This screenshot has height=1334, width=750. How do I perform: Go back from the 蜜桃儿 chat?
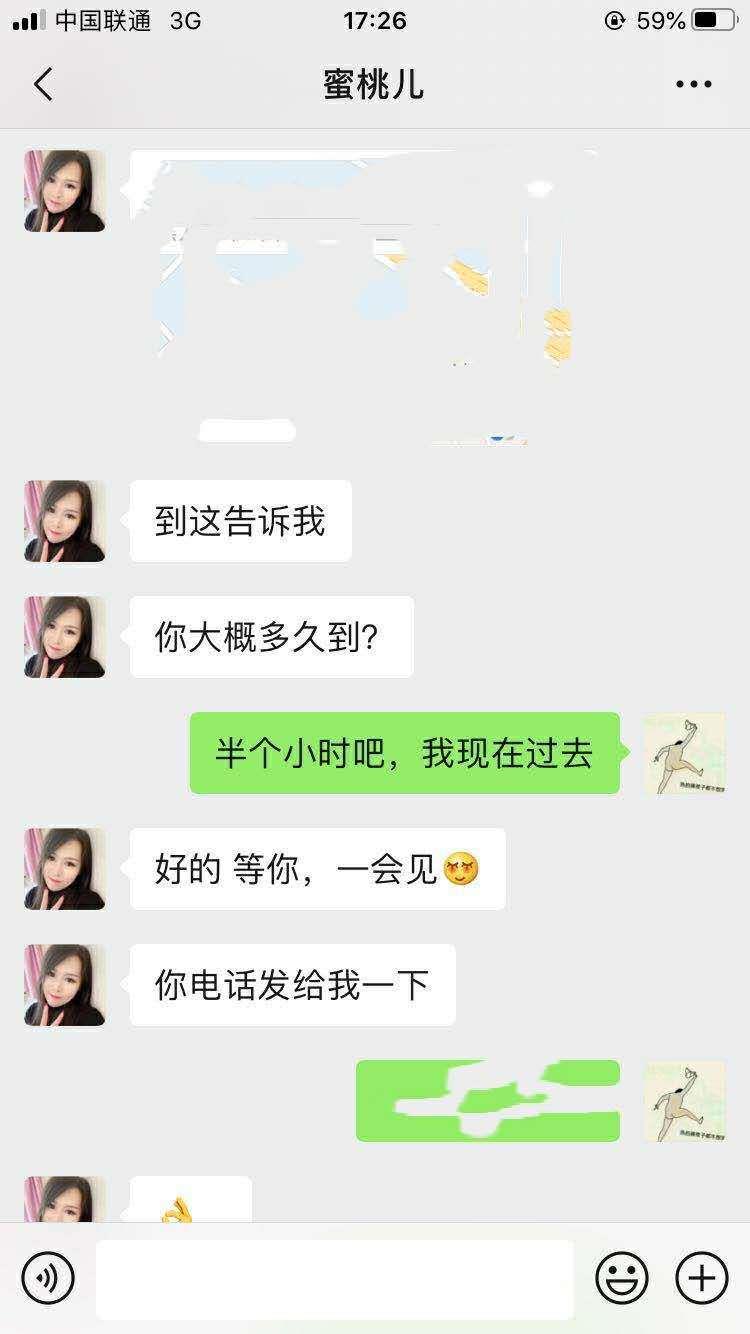[43, 85]
